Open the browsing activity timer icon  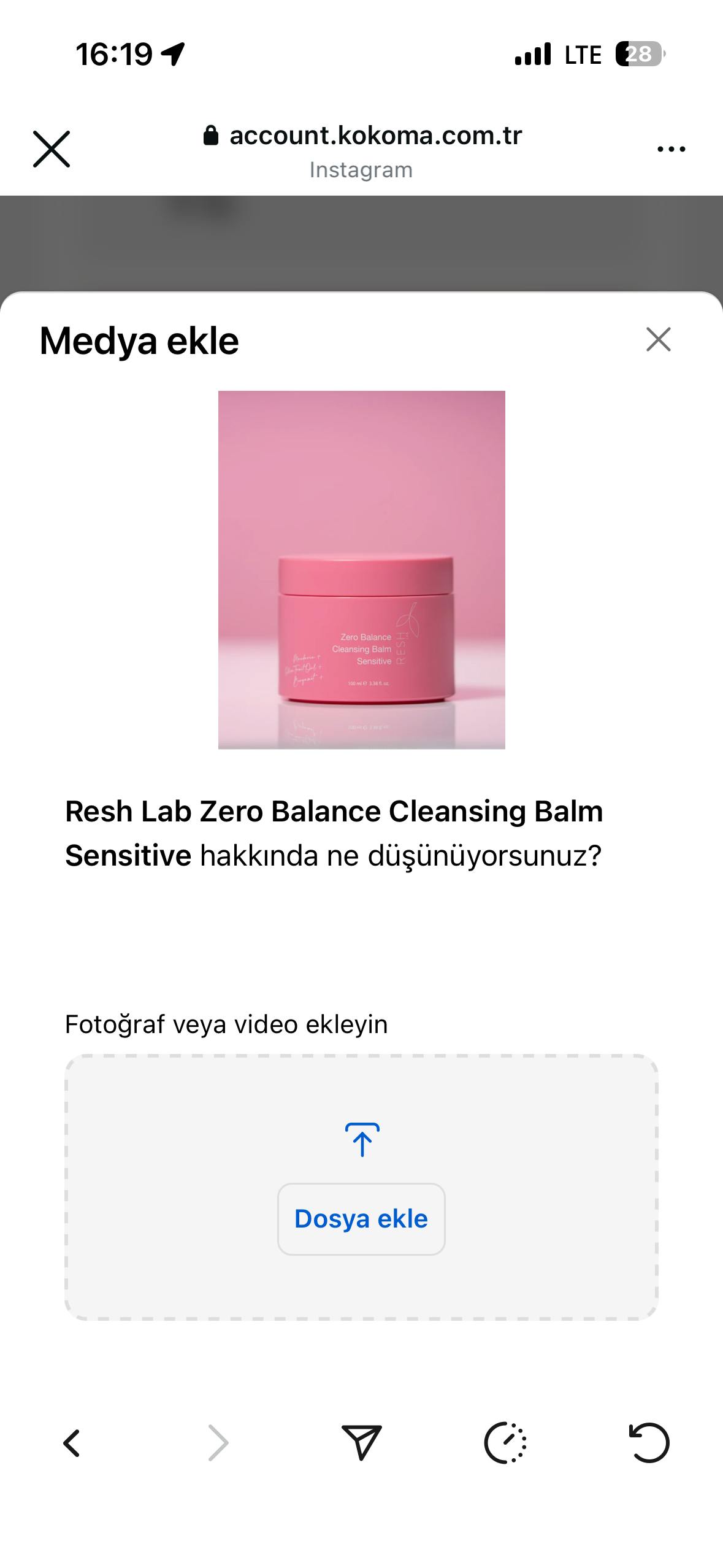505,1443
